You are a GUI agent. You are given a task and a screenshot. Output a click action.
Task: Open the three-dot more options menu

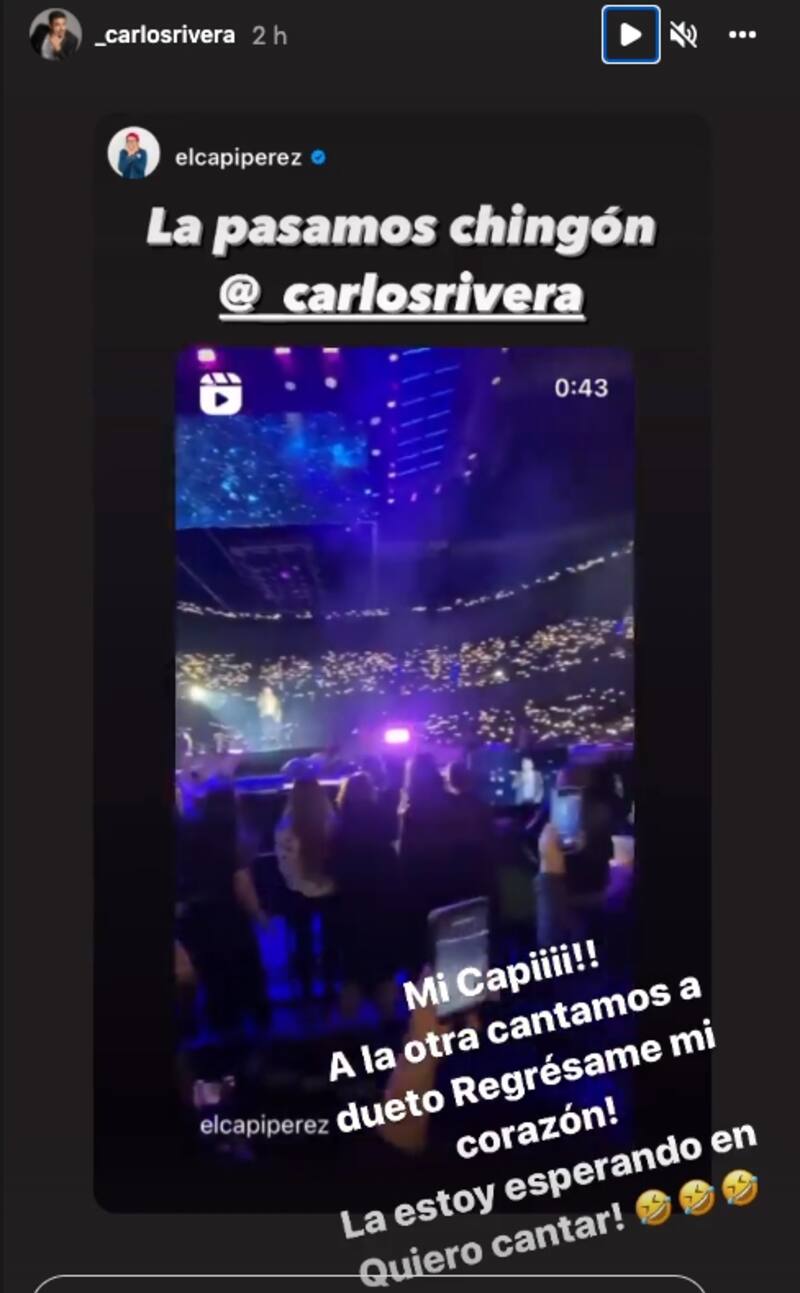[742, 35]
